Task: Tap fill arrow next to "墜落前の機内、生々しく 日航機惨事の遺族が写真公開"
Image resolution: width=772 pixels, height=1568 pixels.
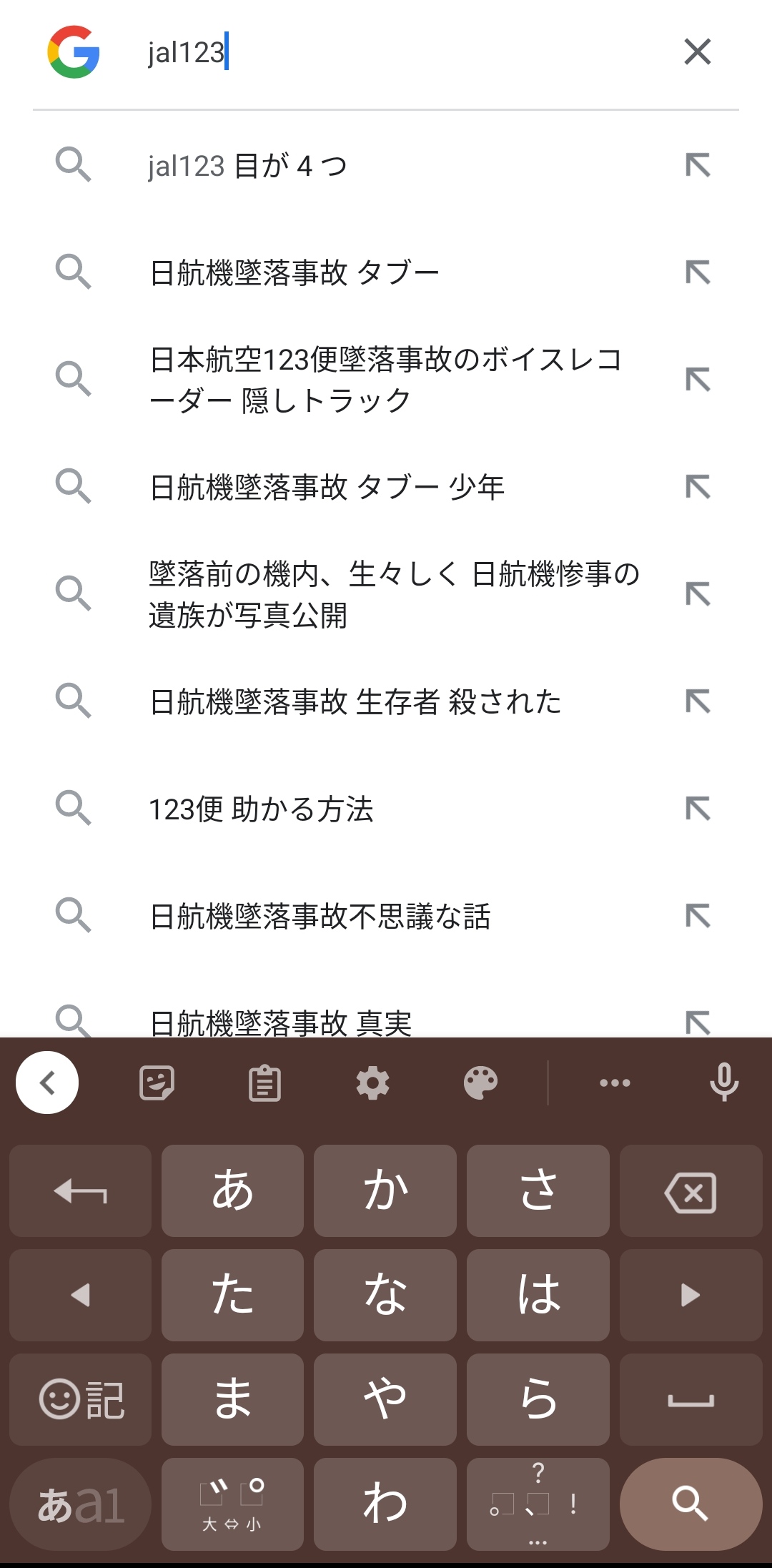Action: tap(698, 594)
